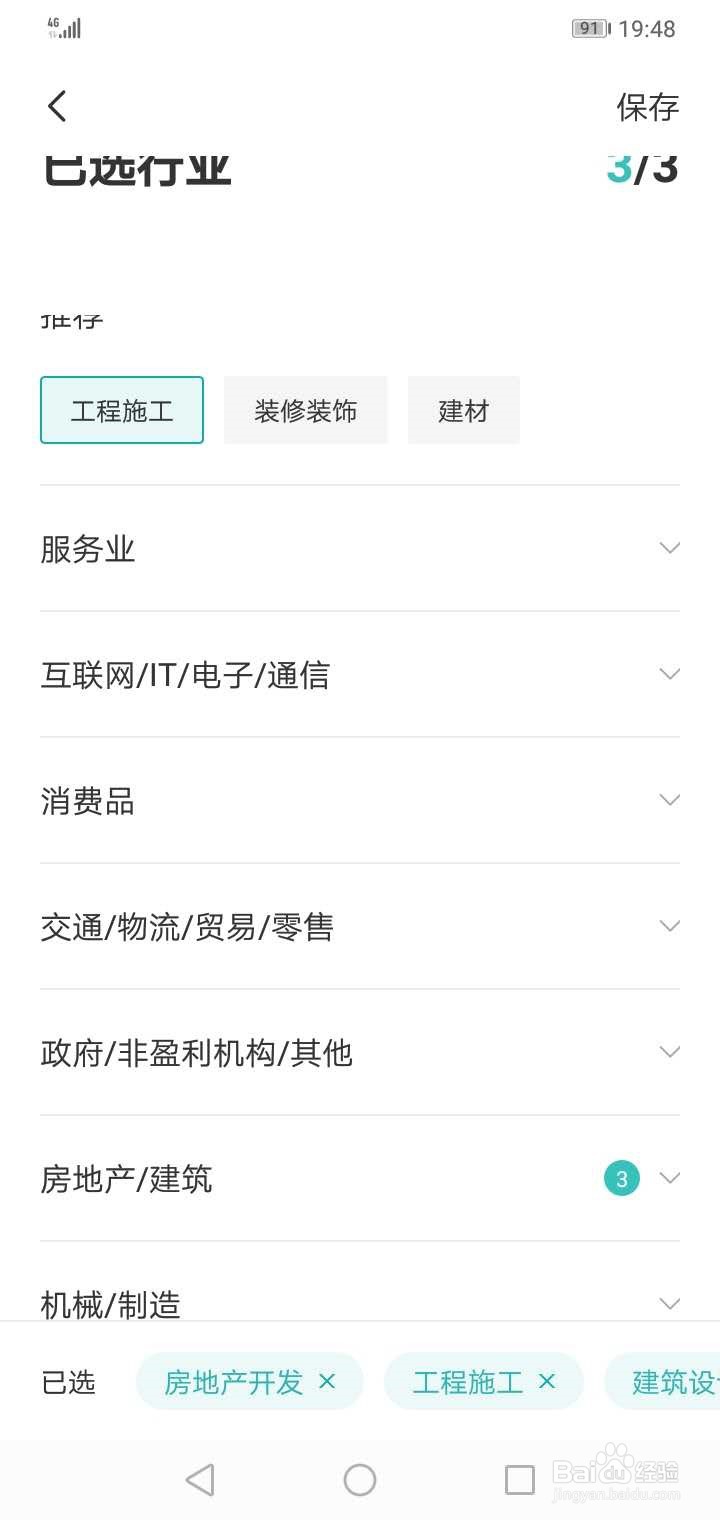Open the 政府/非盈利机构/其他 section
The image size is (720, 1520).
coord(360,1052)
